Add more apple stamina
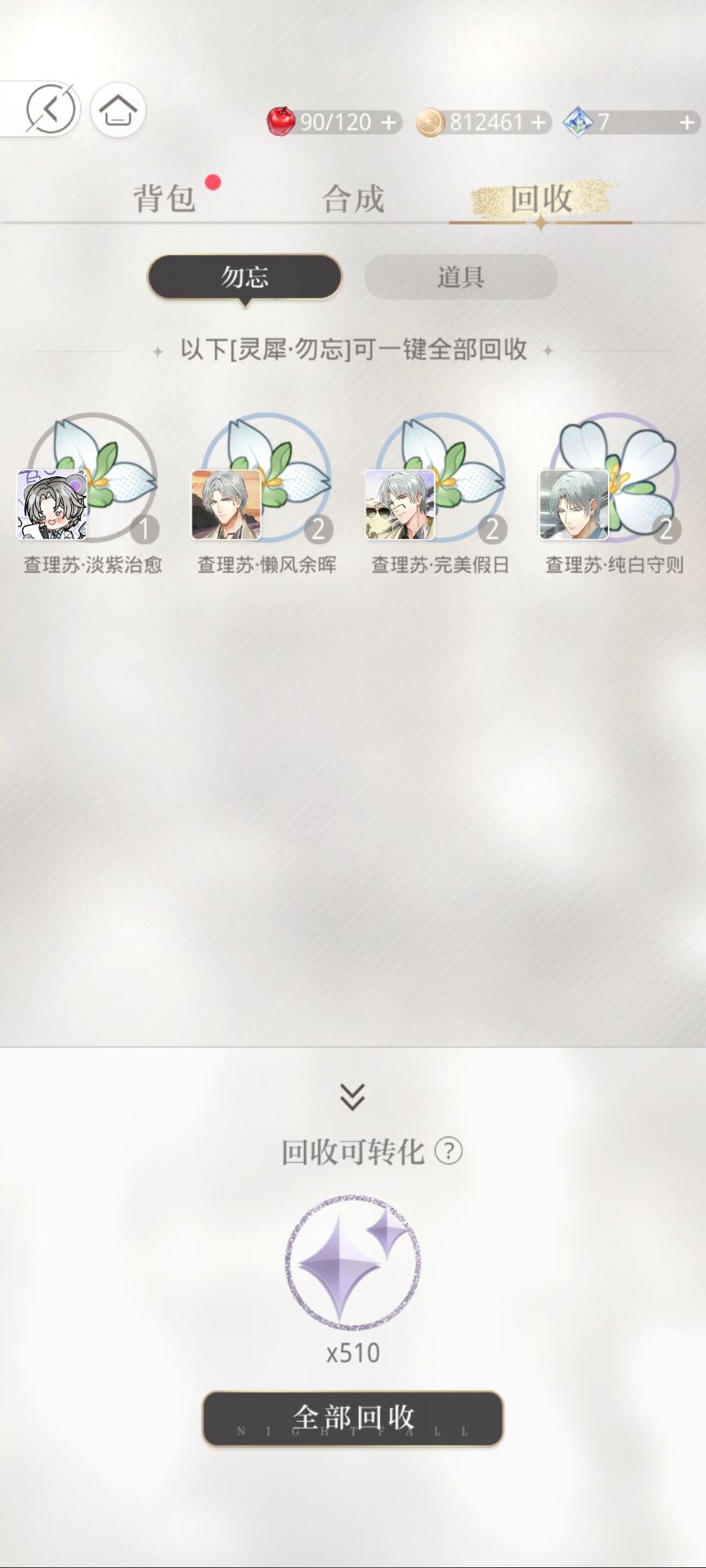Viewport: 706px width, 1568px height. point(389,122)
